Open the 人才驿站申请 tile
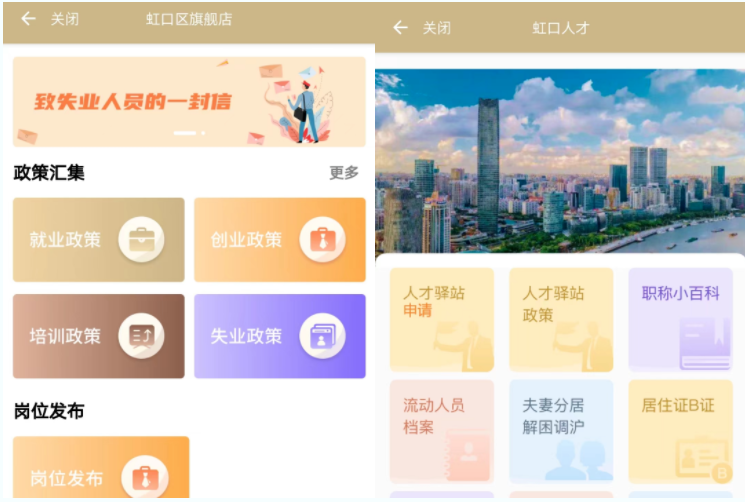Screen dimensions: 745x502 pos(441,319)
